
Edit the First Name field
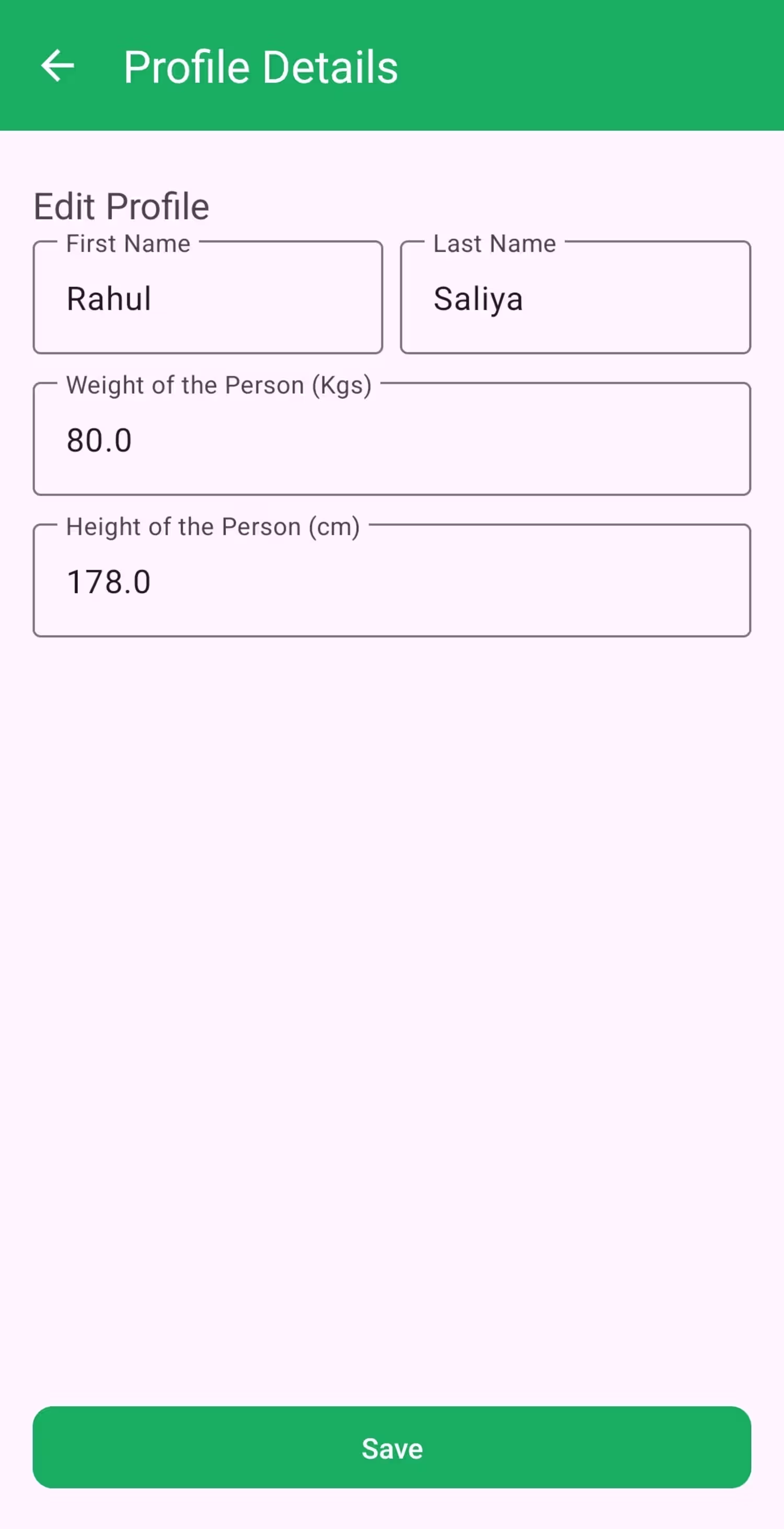207,298
